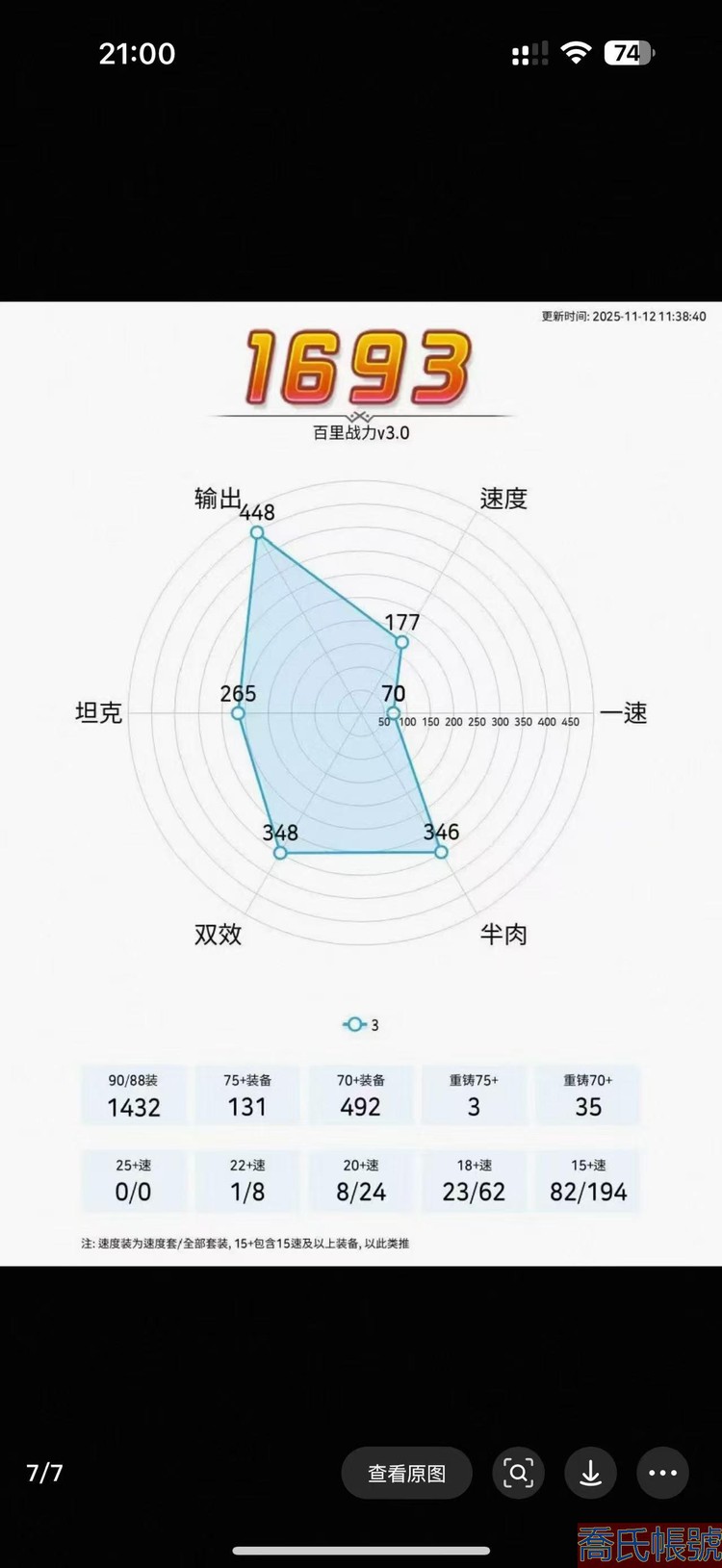Image resolution: width=722 pixels, height=1568 pixels.
Task: Click the 346 半肉 data point on chart
Action: [440, 851]
